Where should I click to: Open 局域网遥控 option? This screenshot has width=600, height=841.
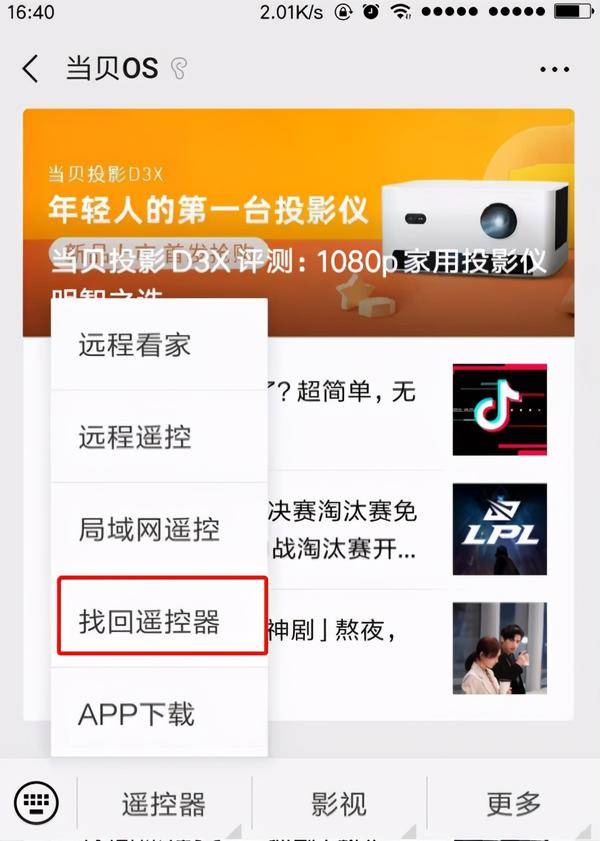[160, 529]
